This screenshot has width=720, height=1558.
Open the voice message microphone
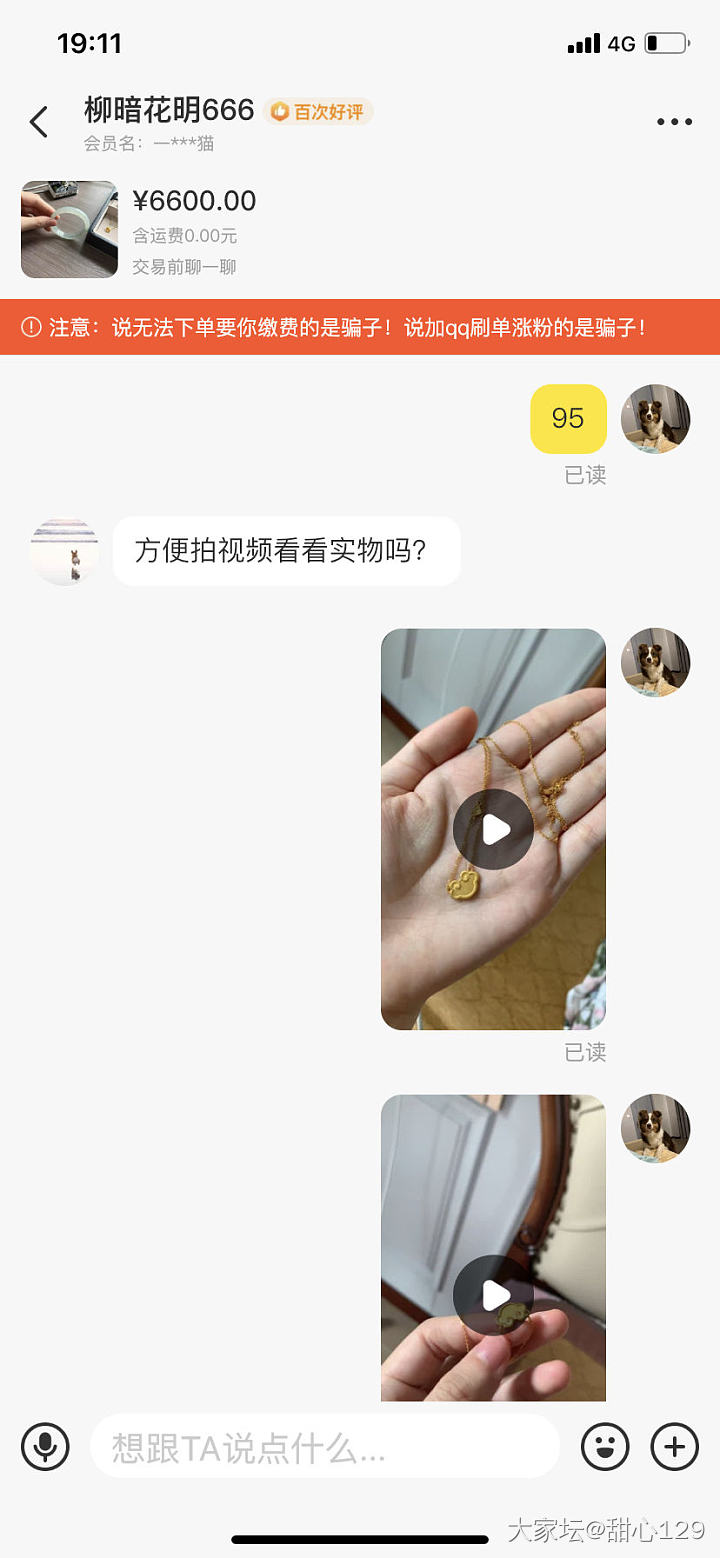[45, 1446]
